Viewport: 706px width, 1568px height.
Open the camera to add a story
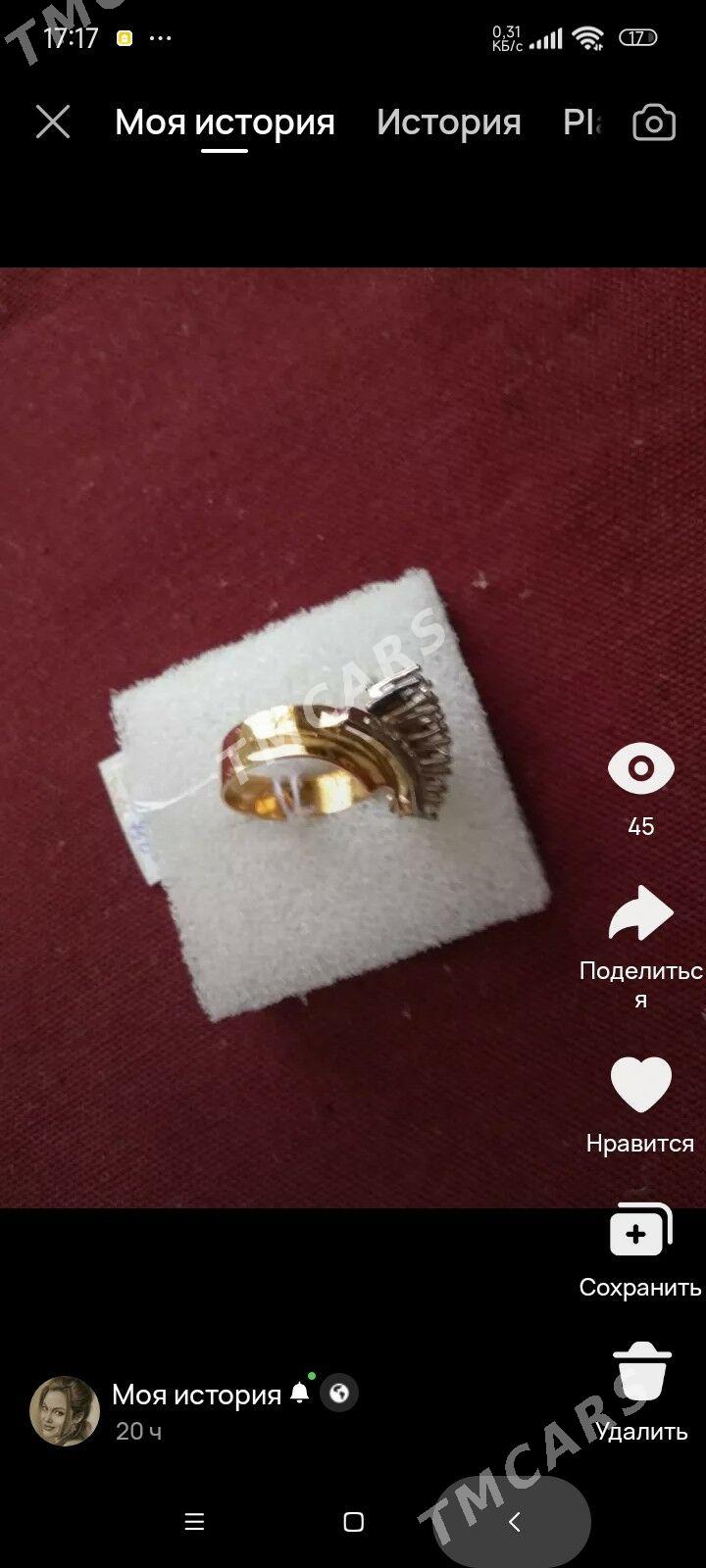click(x=654, y=123)
